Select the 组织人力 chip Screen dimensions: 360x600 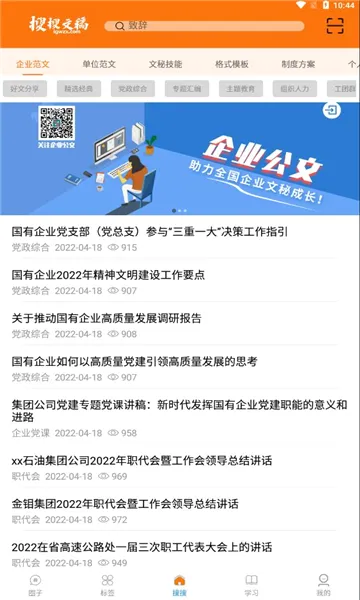(295, 89)
